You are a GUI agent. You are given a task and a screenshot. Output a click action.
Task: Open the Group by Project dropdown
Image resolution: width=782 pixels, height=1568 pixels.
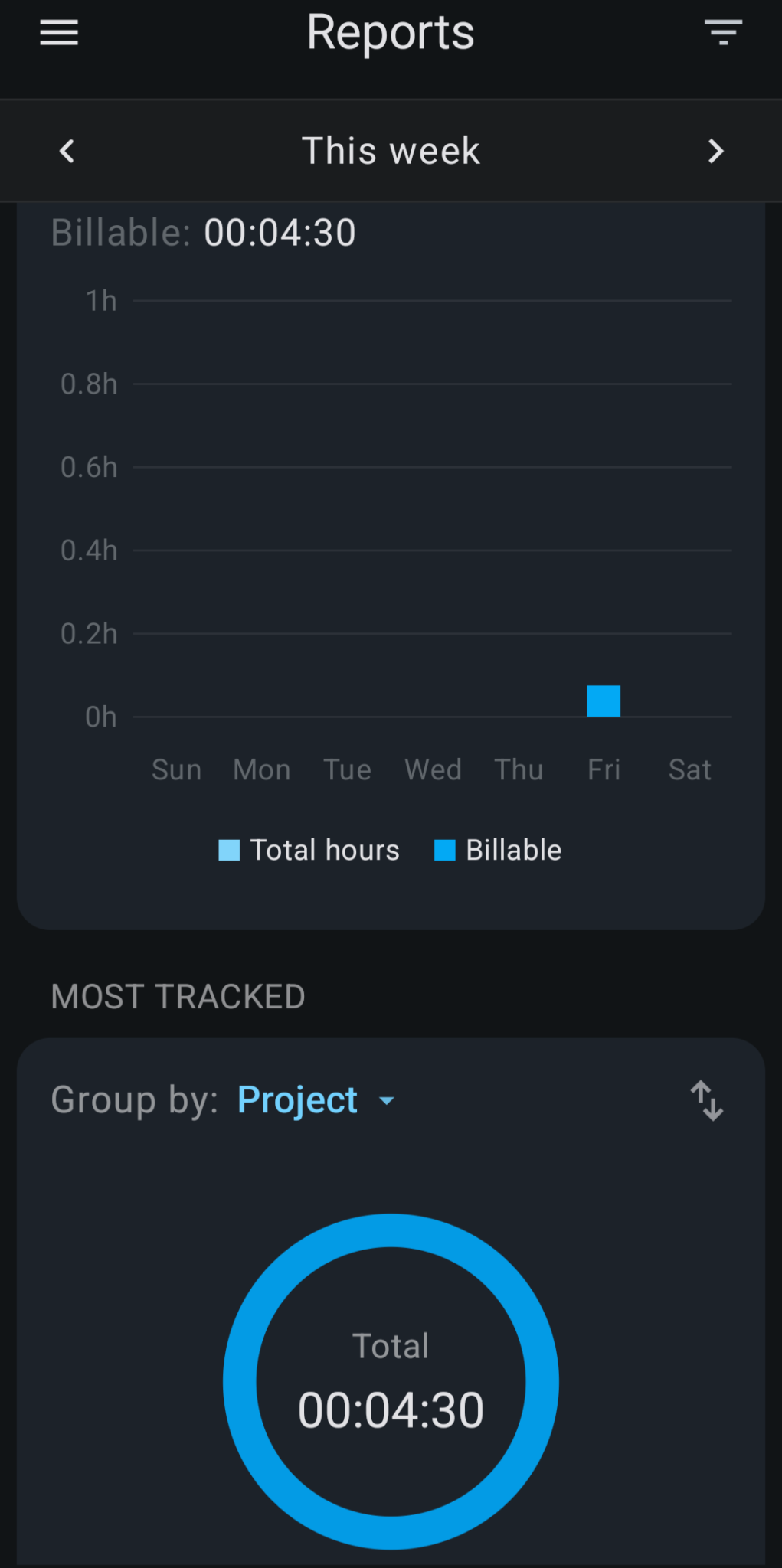tap(297, 1100)
